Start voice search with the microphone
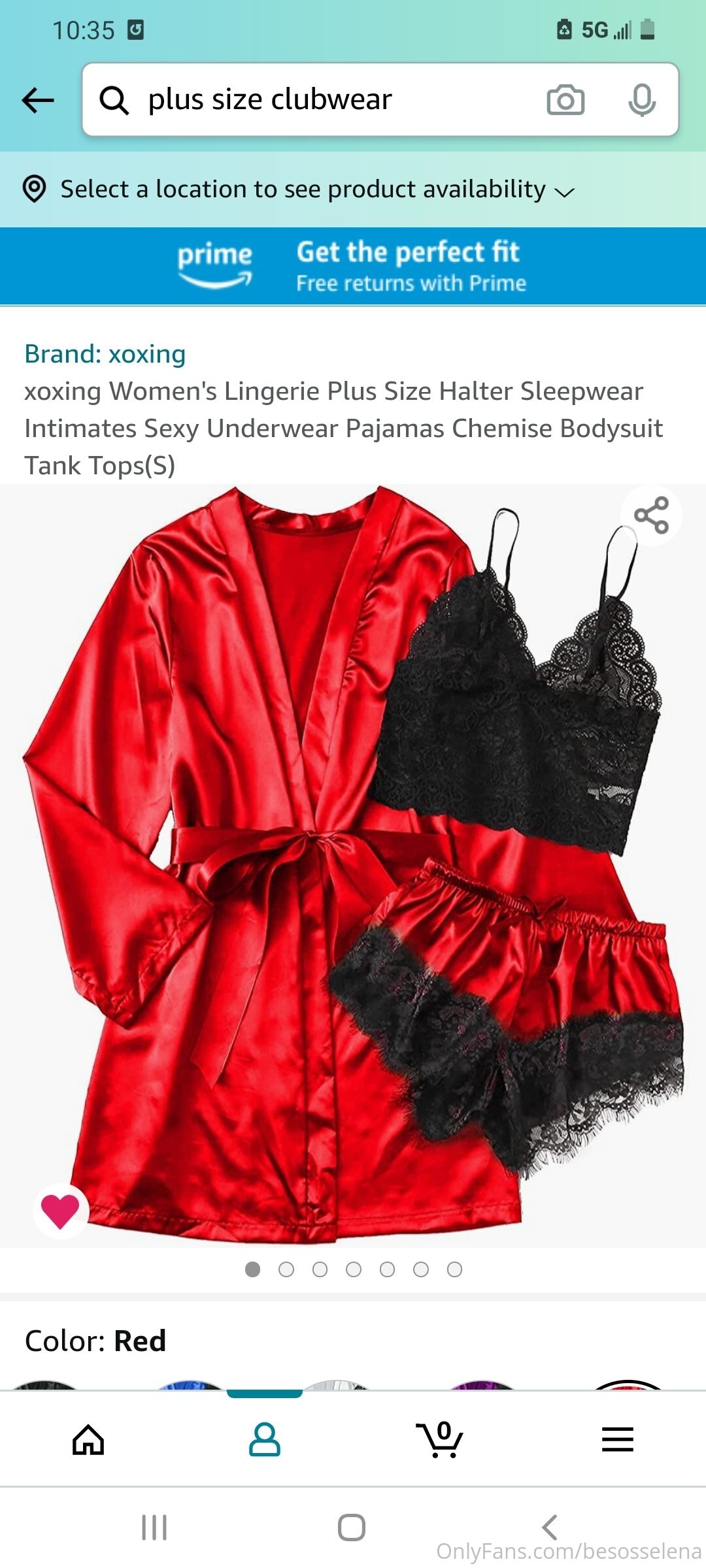 [642, 100]
